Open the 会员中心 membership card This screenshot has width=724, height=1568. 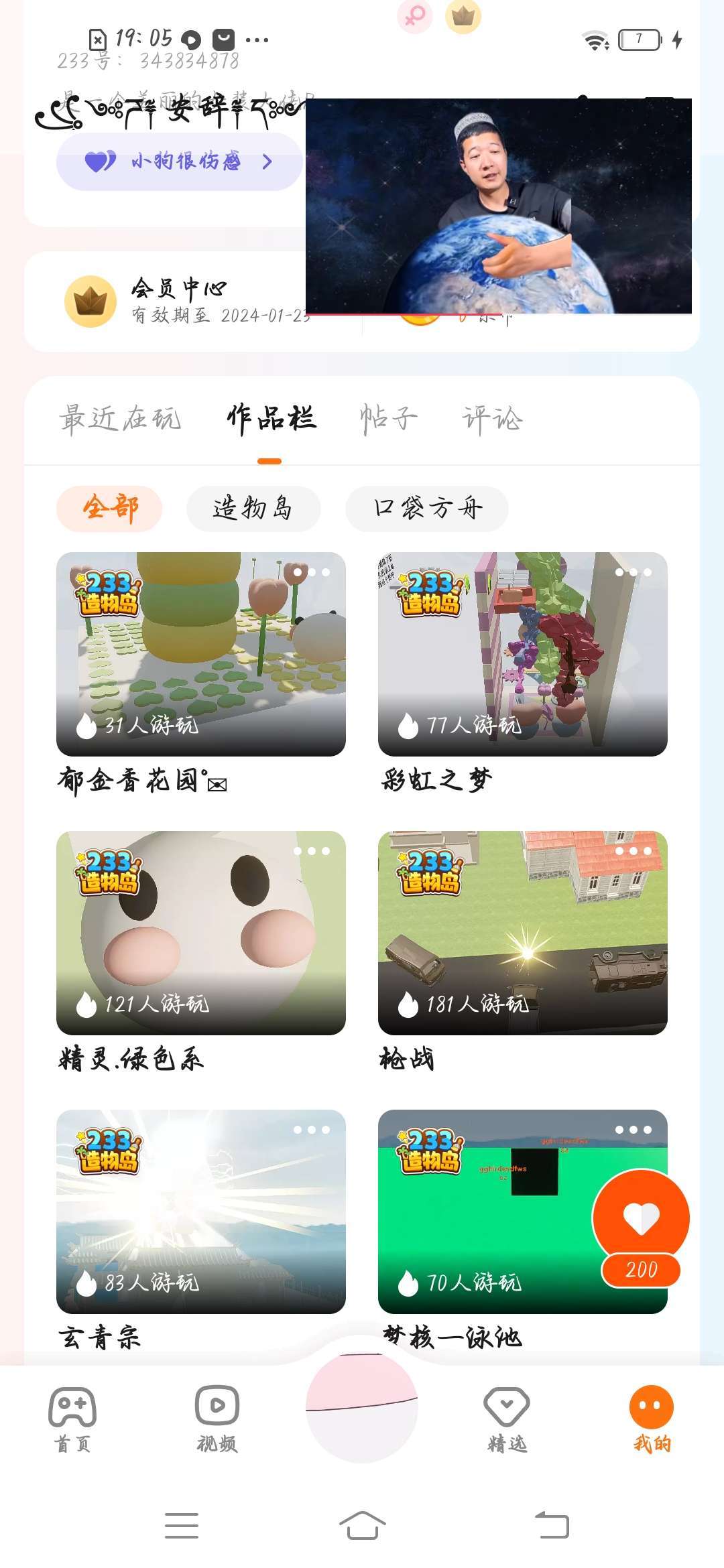point(188,301)
